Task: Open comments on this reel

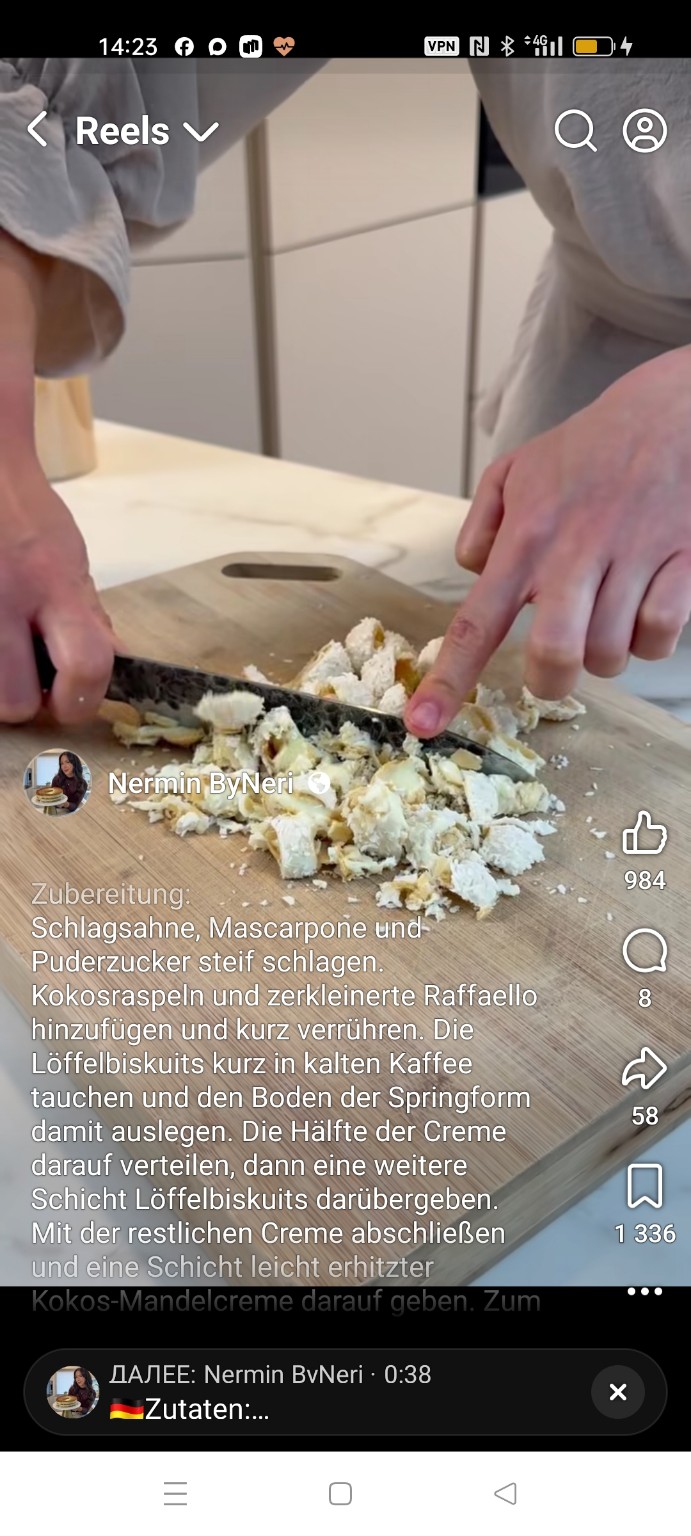Action: click(644, 951)
